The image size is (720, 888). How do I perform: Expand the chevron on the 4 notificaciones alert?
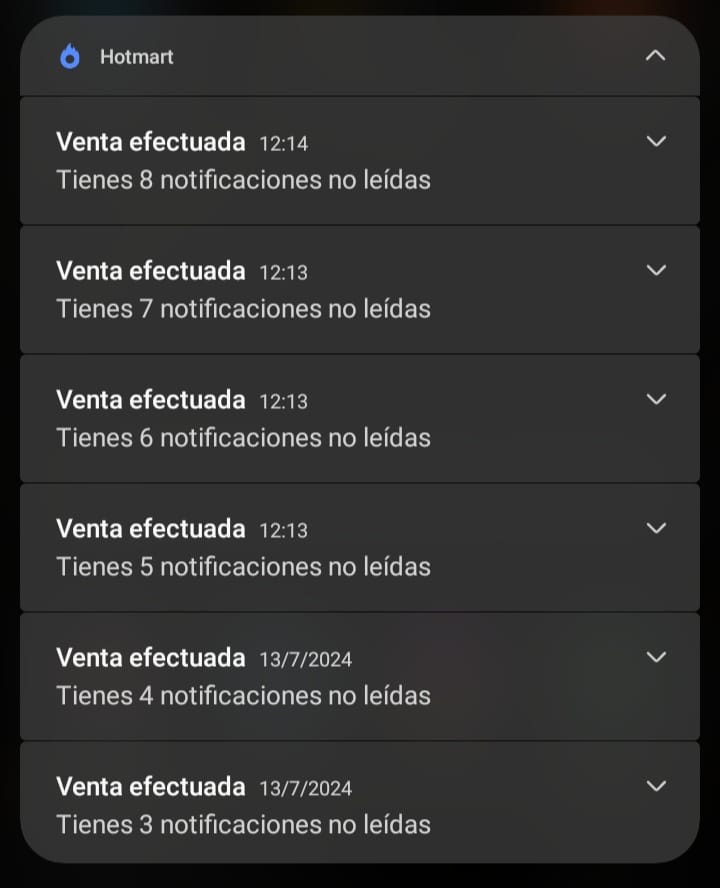pos(656,657)
